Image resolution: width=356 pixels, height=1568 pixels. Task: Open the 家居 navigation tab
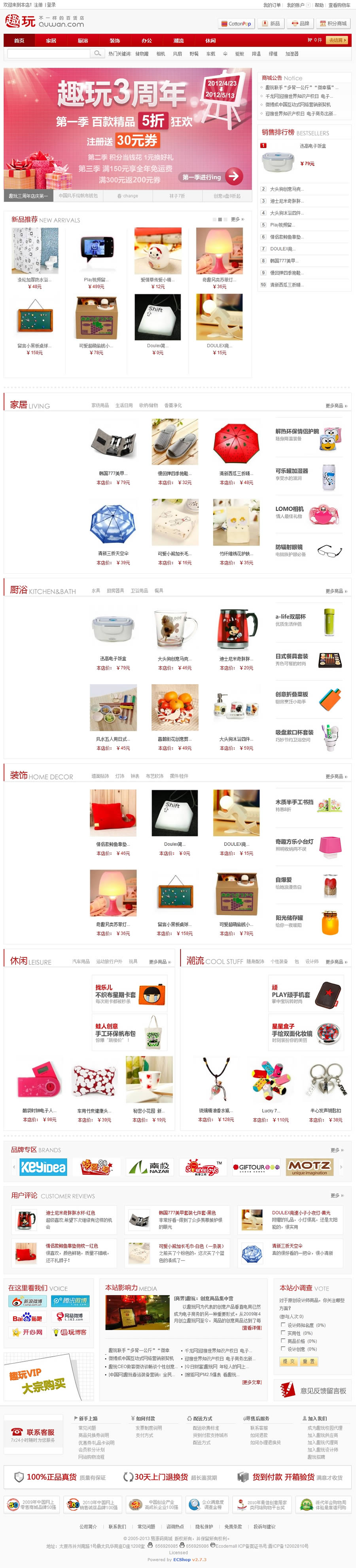[51, 41]
